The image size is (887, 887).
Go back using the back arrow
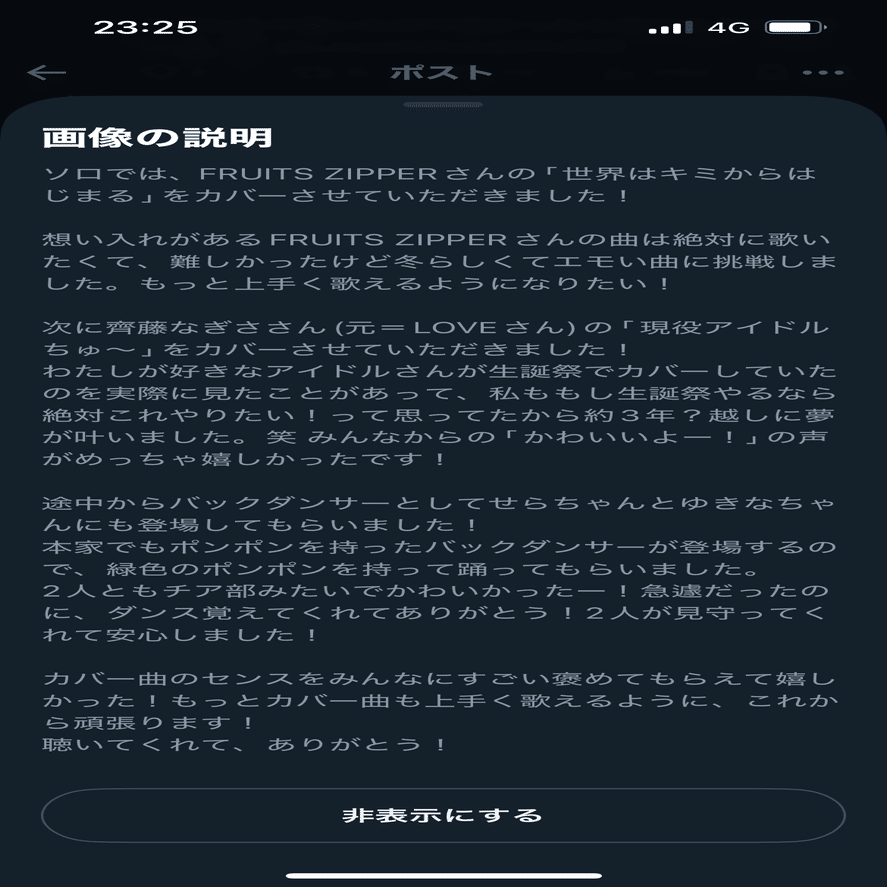point(46,73)
